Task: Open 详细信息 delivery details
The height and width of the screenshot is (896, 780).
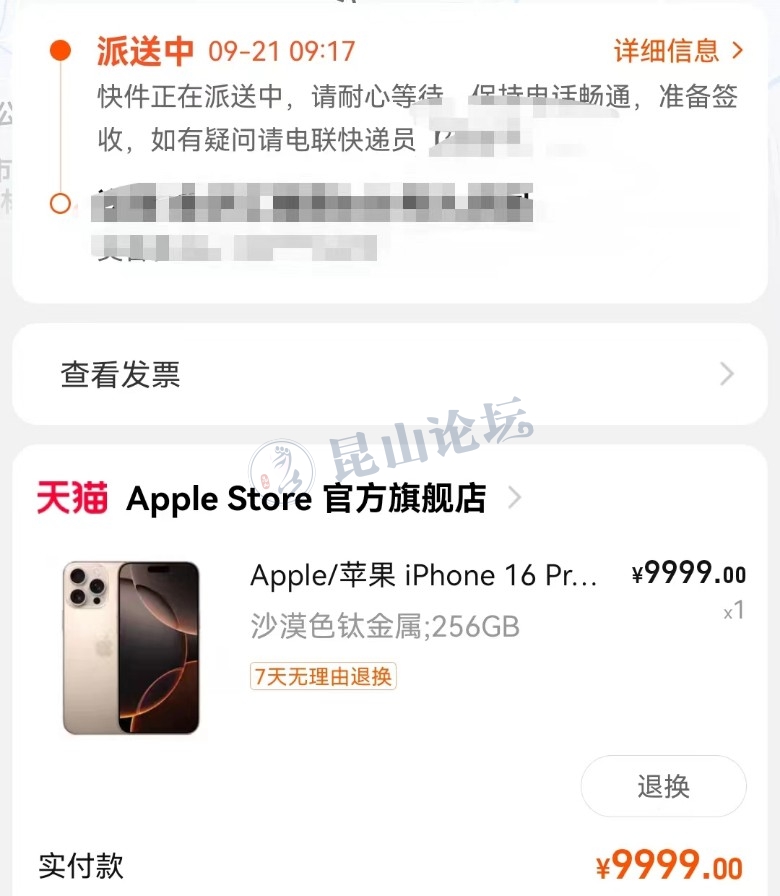Action: (678, 50)
